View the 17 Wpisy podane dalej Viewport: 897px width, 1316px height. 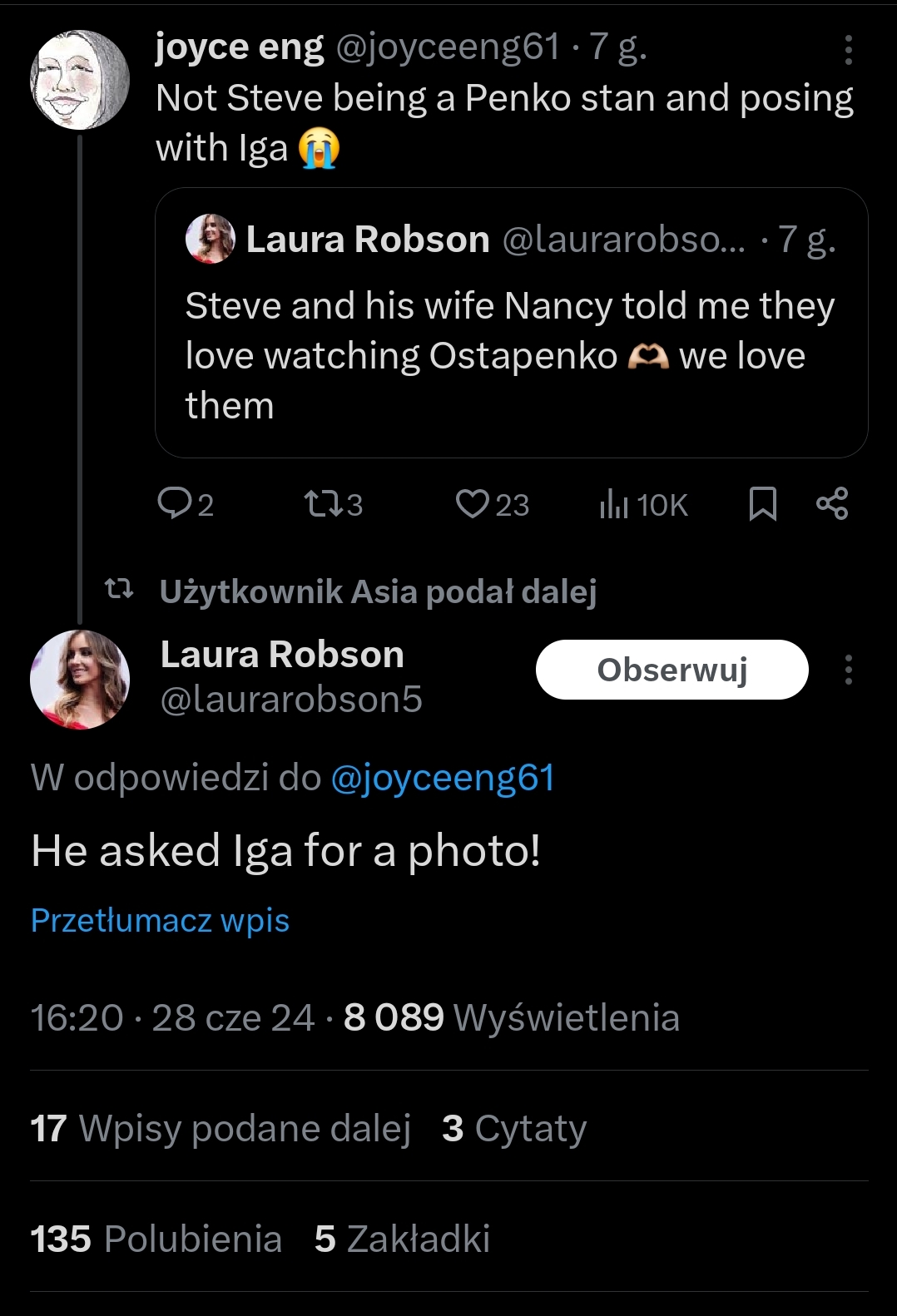pyautogui.click(x=221, y=1129)
